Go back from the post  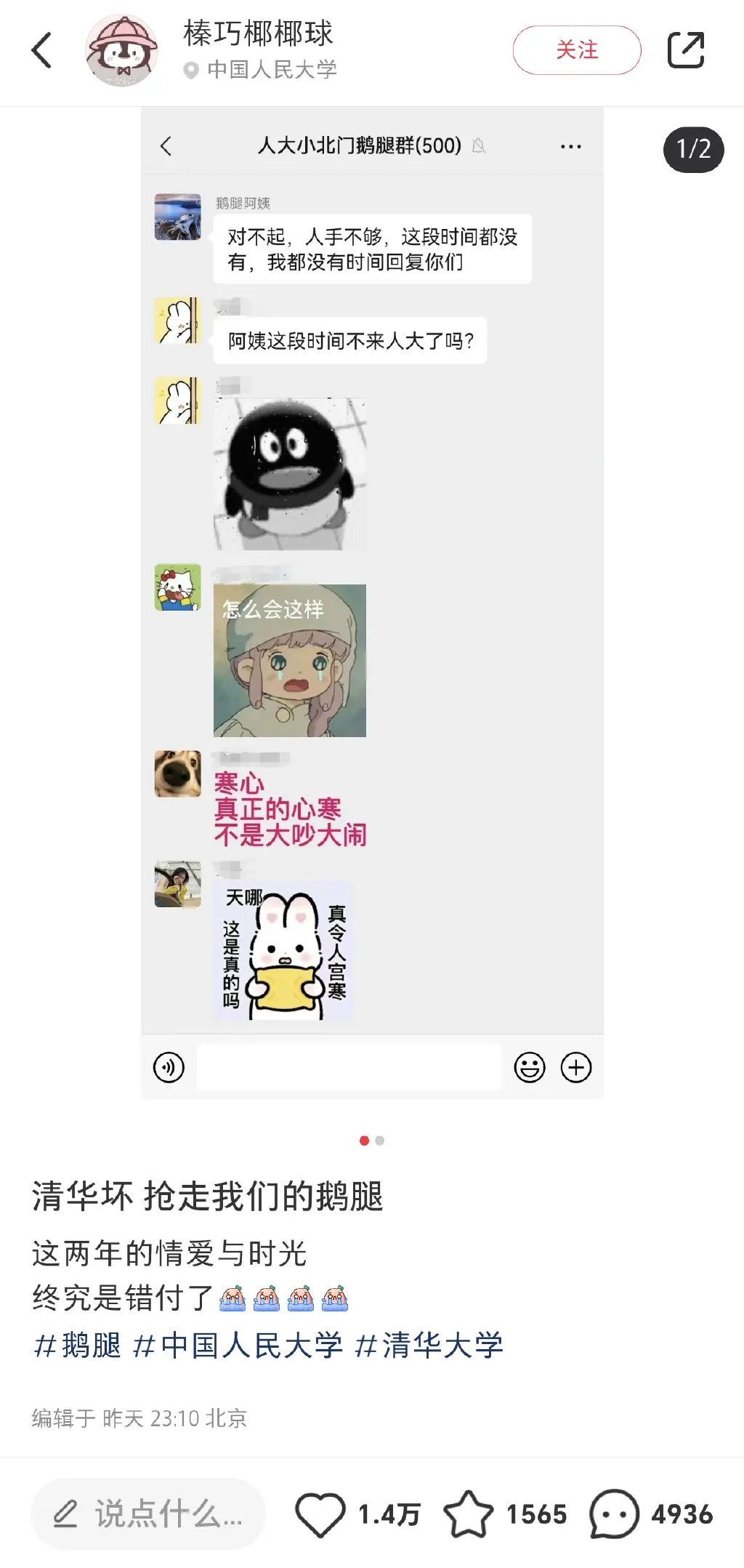click(x=42, y=50)
